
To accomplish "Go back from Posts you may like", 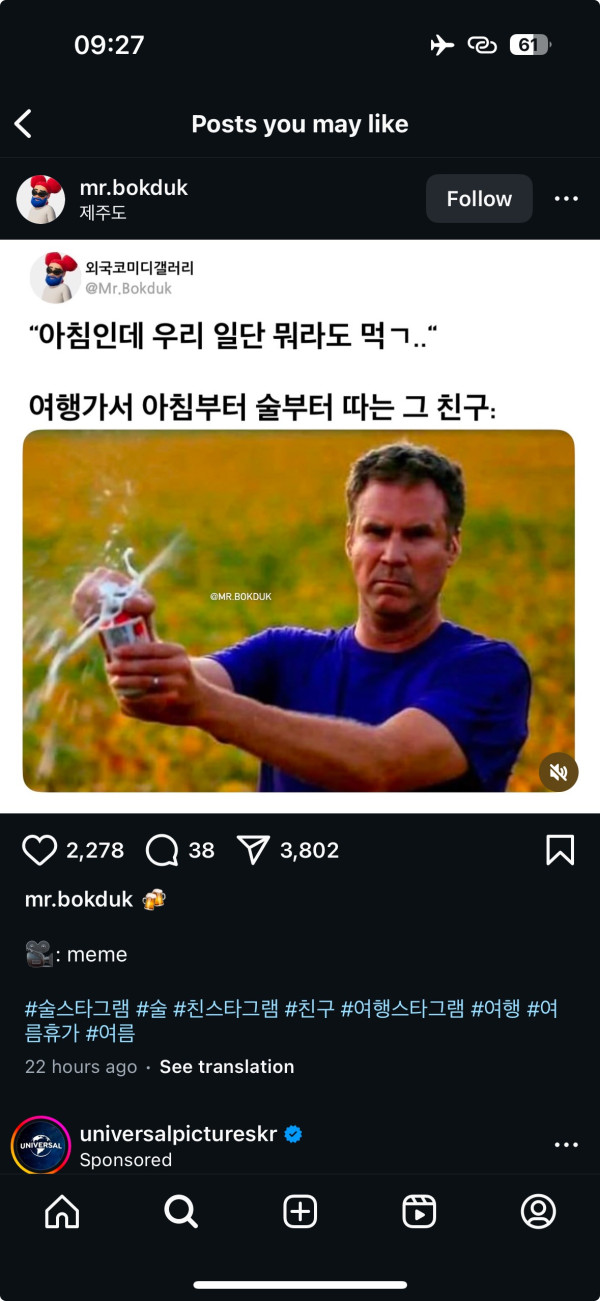I will [24, 124].
